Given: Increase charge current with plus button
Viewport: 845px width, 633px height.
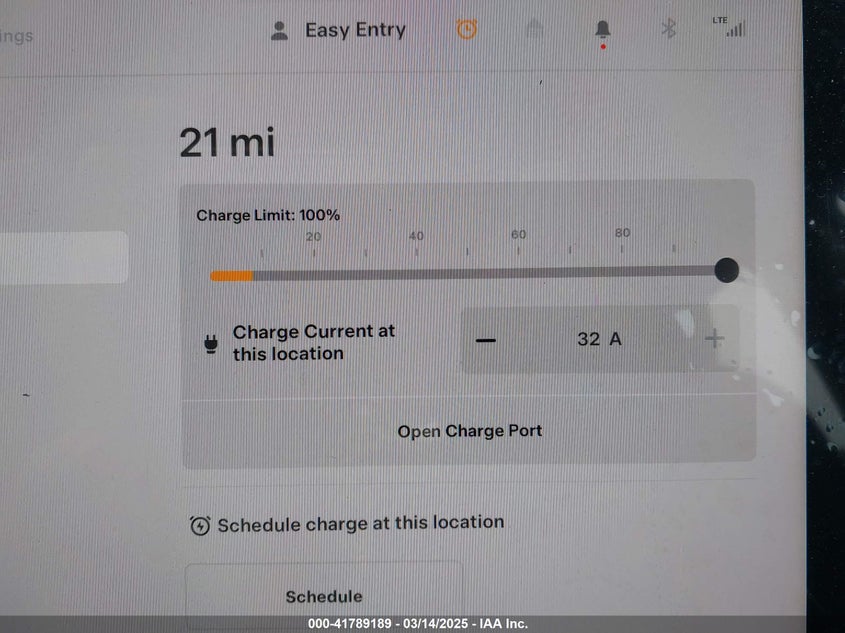Looking at the screenshot, I should (x=714, y=340).
